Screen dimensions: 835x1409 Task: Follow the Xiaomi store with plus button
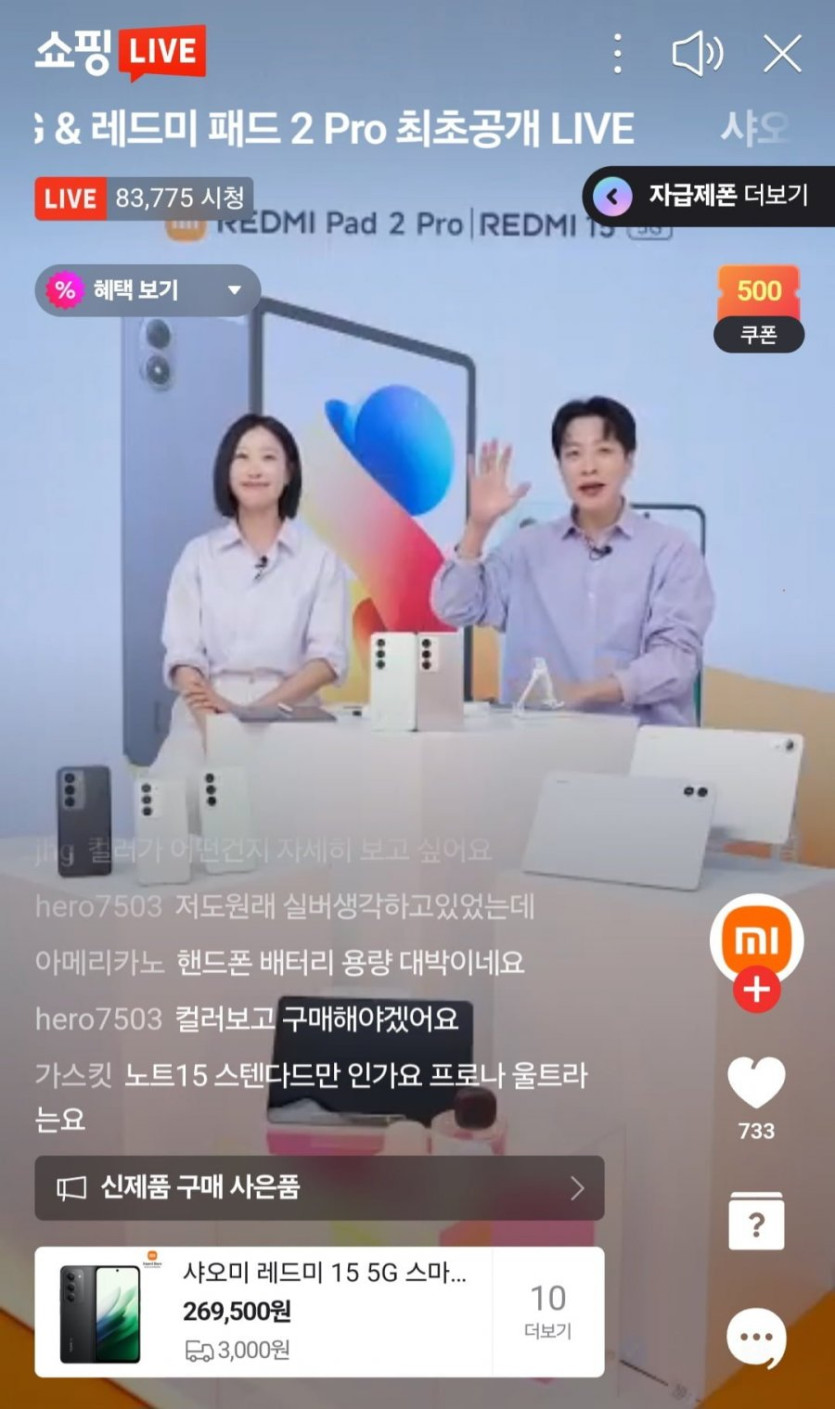pos(757,991)
